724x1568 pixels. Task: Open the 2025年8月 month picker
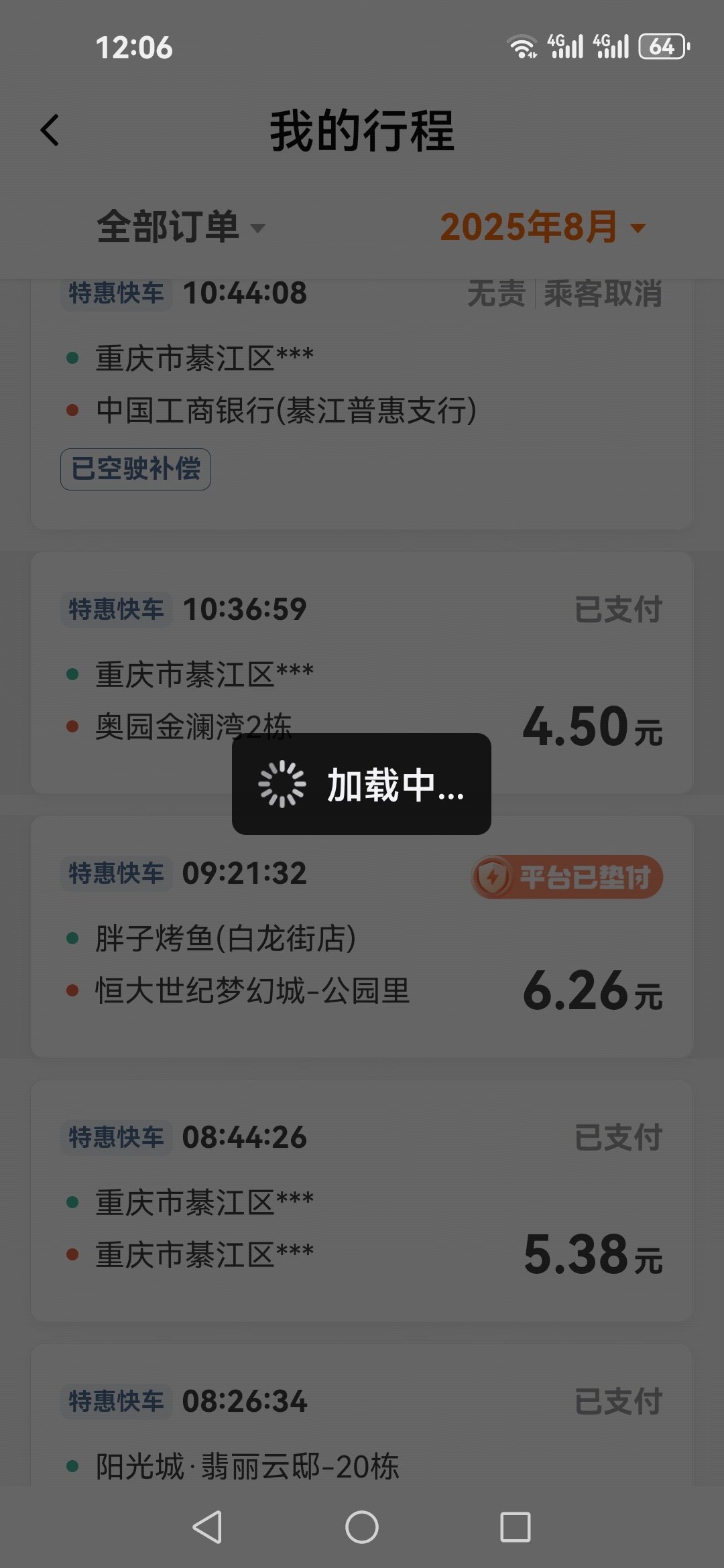coord(542,227)
